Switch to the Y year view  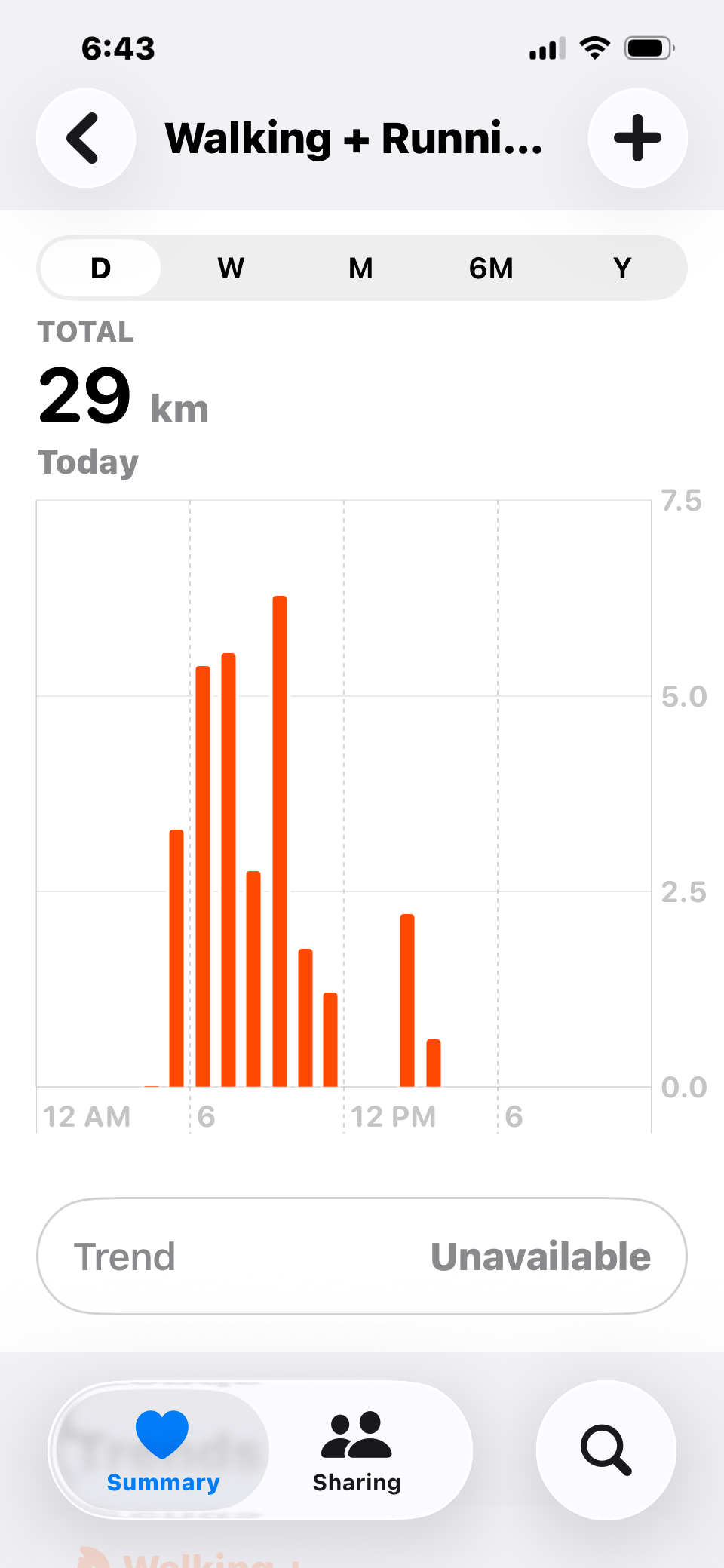(x=622, y=268)
